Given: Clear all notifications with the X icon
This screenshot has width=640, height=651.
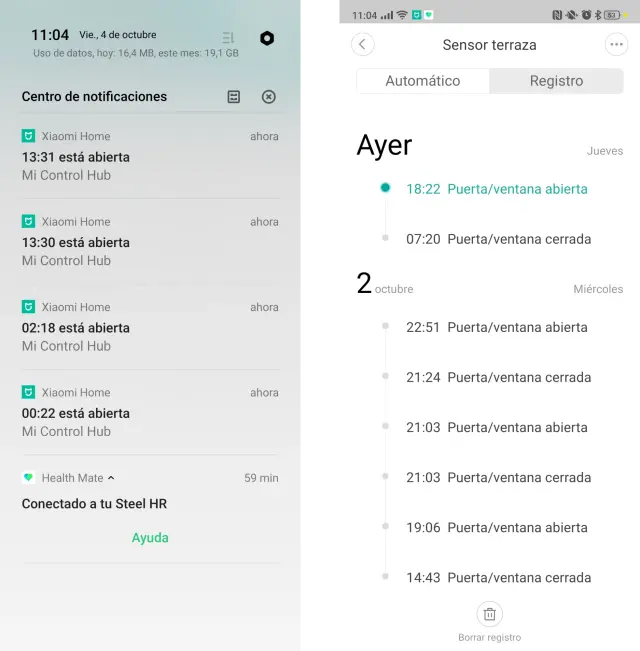Looking at the screenshot, I should click(268, 97).
